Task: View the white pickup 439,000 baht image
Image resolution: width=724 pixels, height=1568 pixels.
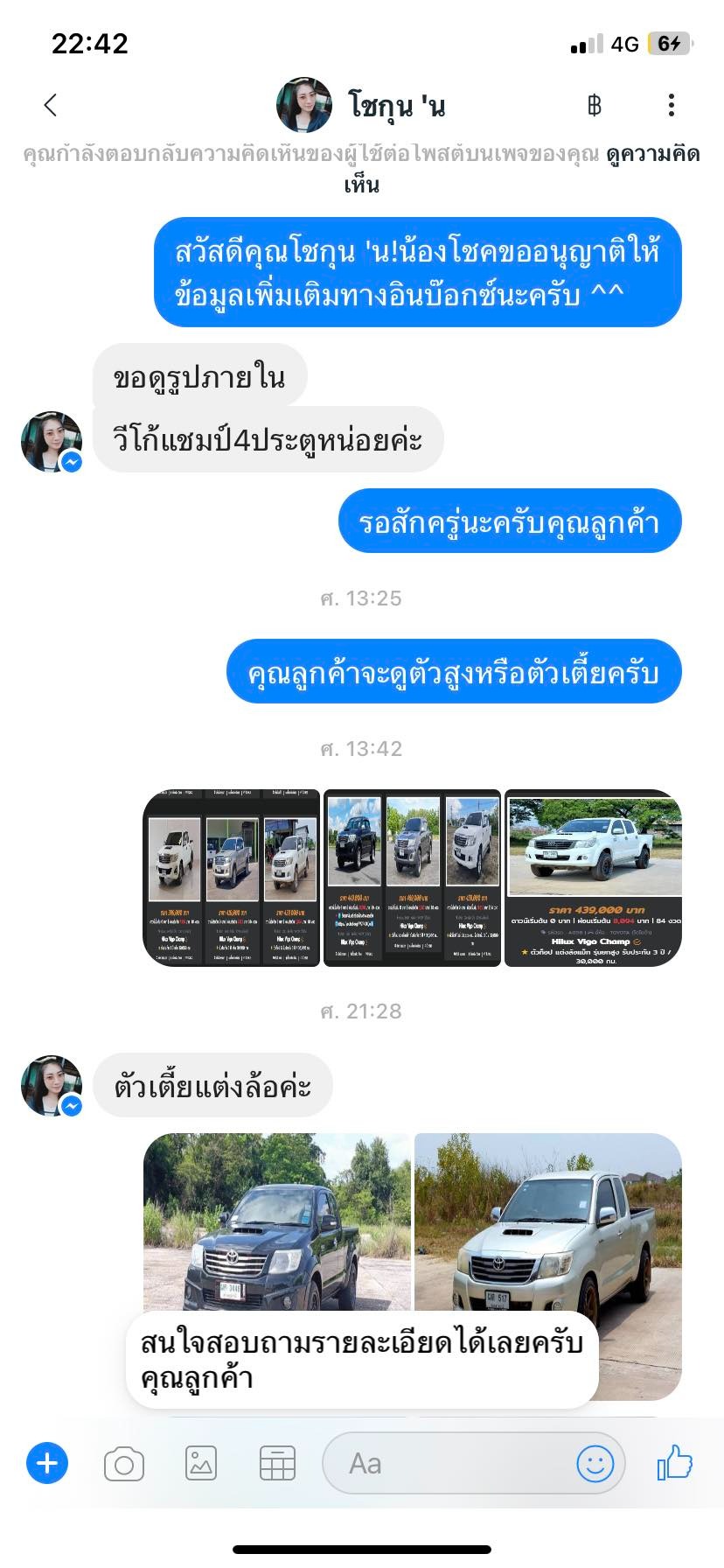Action: pyautogui.click(x=594, y=878)
